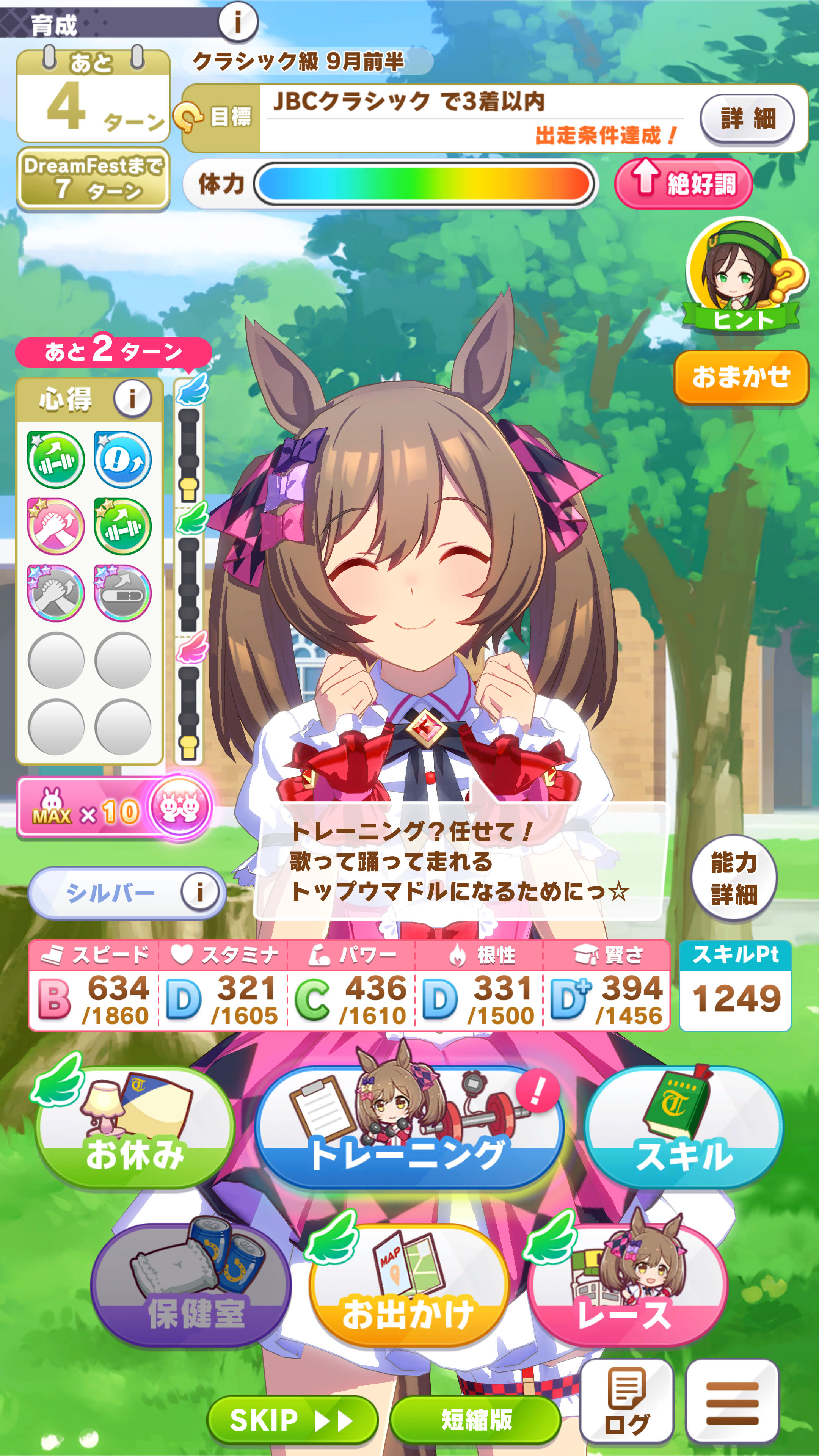Open the hamburger menu
The image size is (819, 1456).
point(733,1401)
